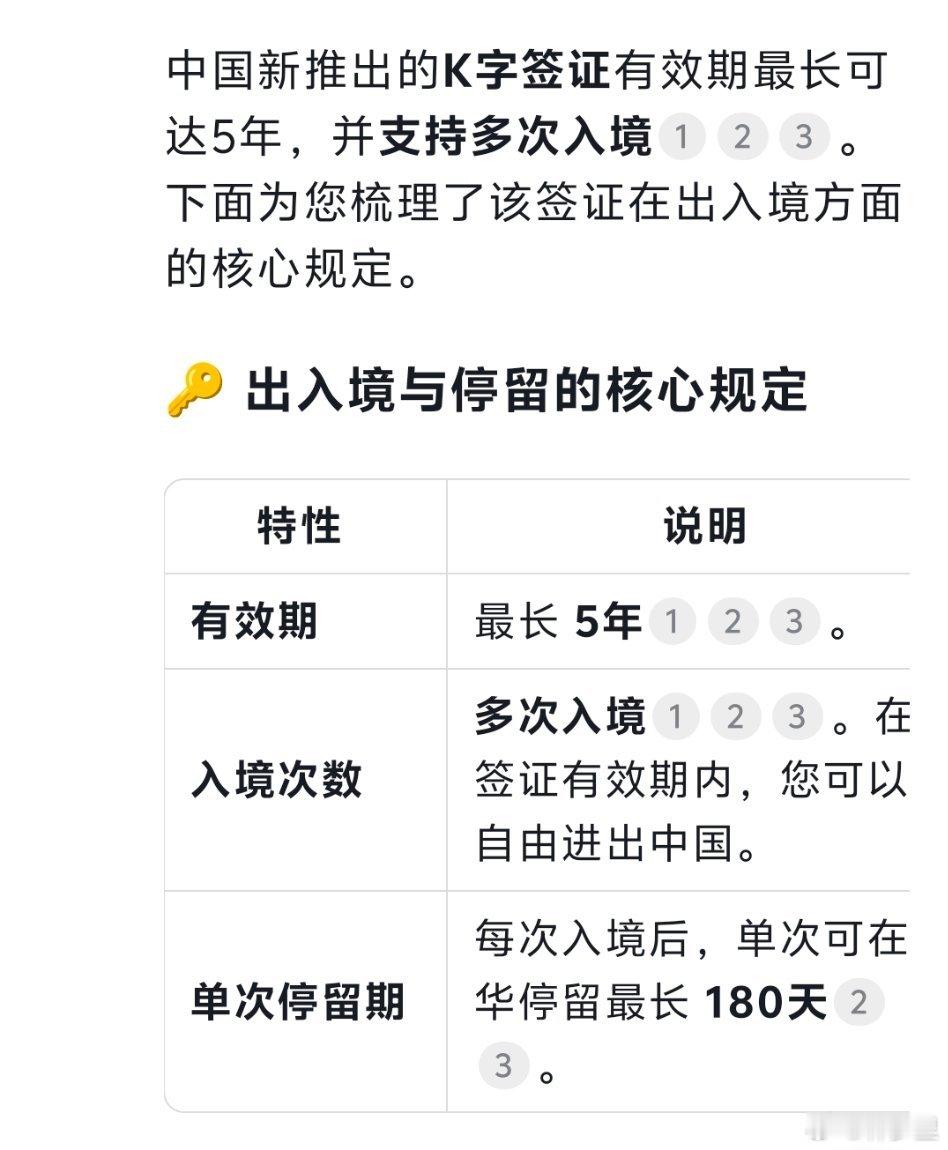The width and height of the screenshot is (948, 1150).
Task: View source 3 in the 入境次数 row
Action: tap(797, 716)
